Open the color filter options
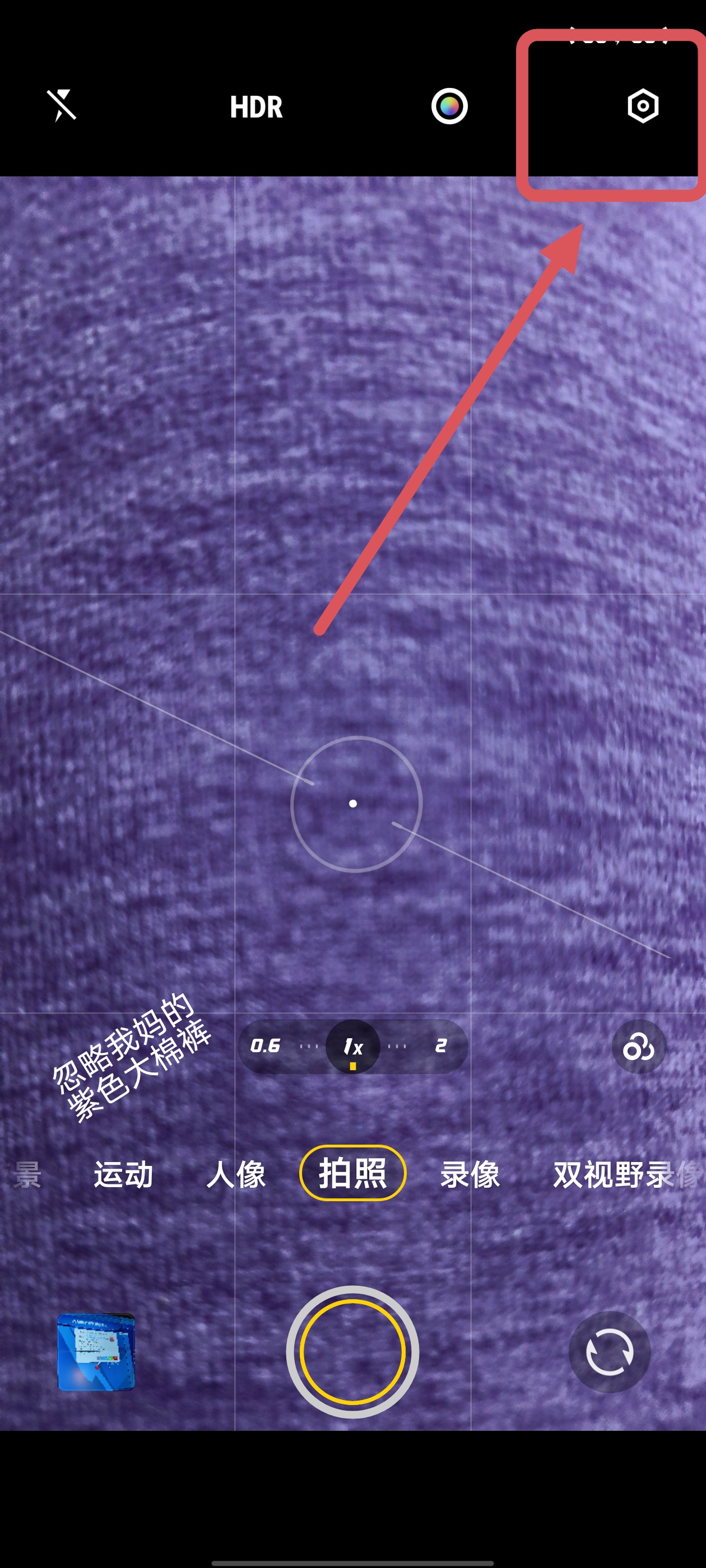The image size is (706, 1568). [449, 106]
